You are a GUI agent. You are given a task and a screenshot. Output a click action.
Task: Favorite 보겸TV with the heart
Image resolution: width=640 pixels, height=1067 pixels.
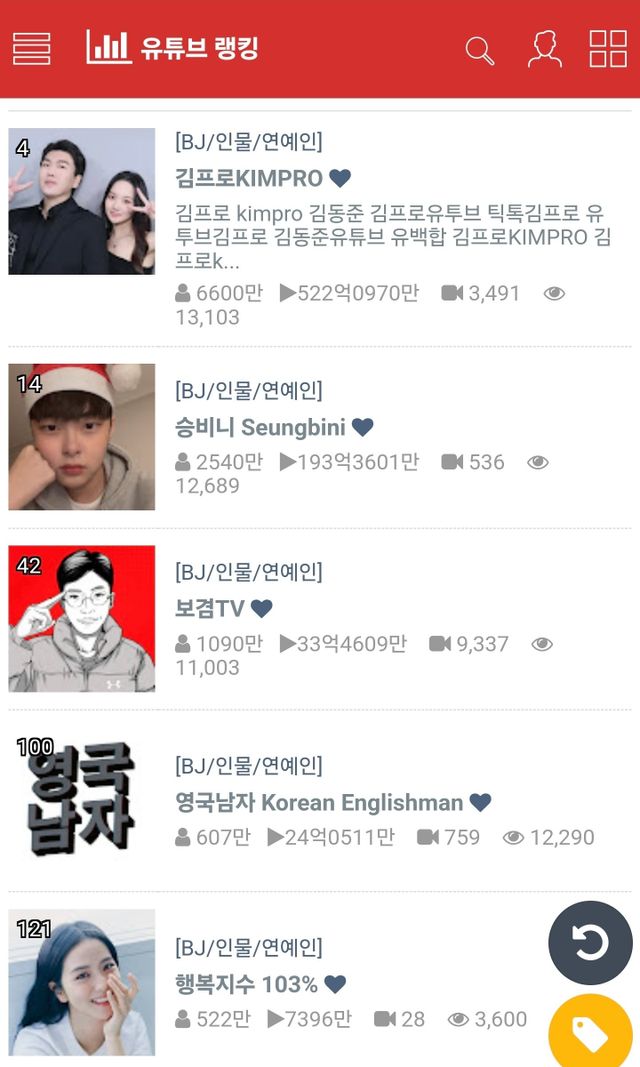click(261, 608)
